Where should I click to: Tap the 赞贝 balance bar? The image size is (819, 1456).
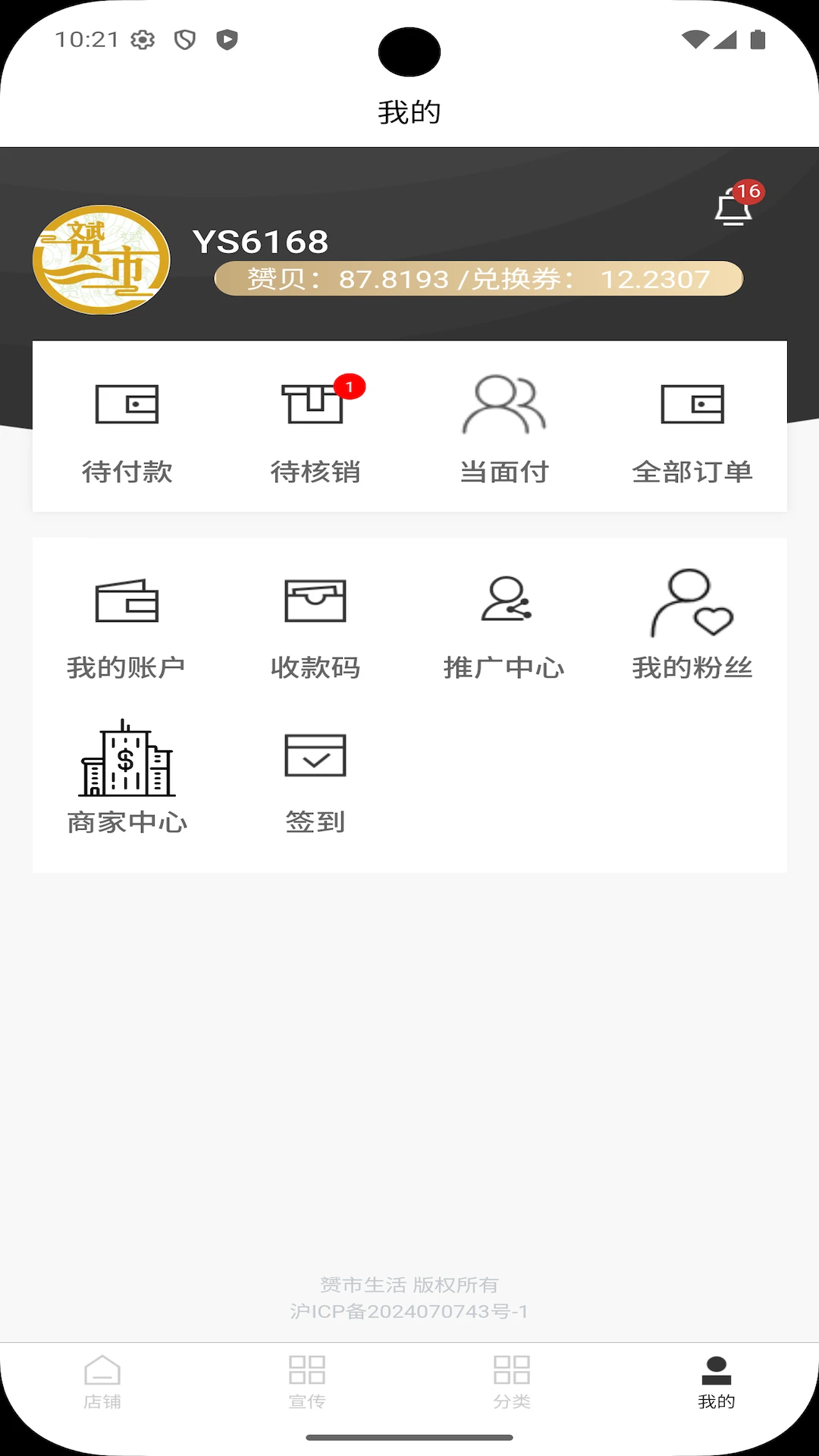tap(478, 279)
